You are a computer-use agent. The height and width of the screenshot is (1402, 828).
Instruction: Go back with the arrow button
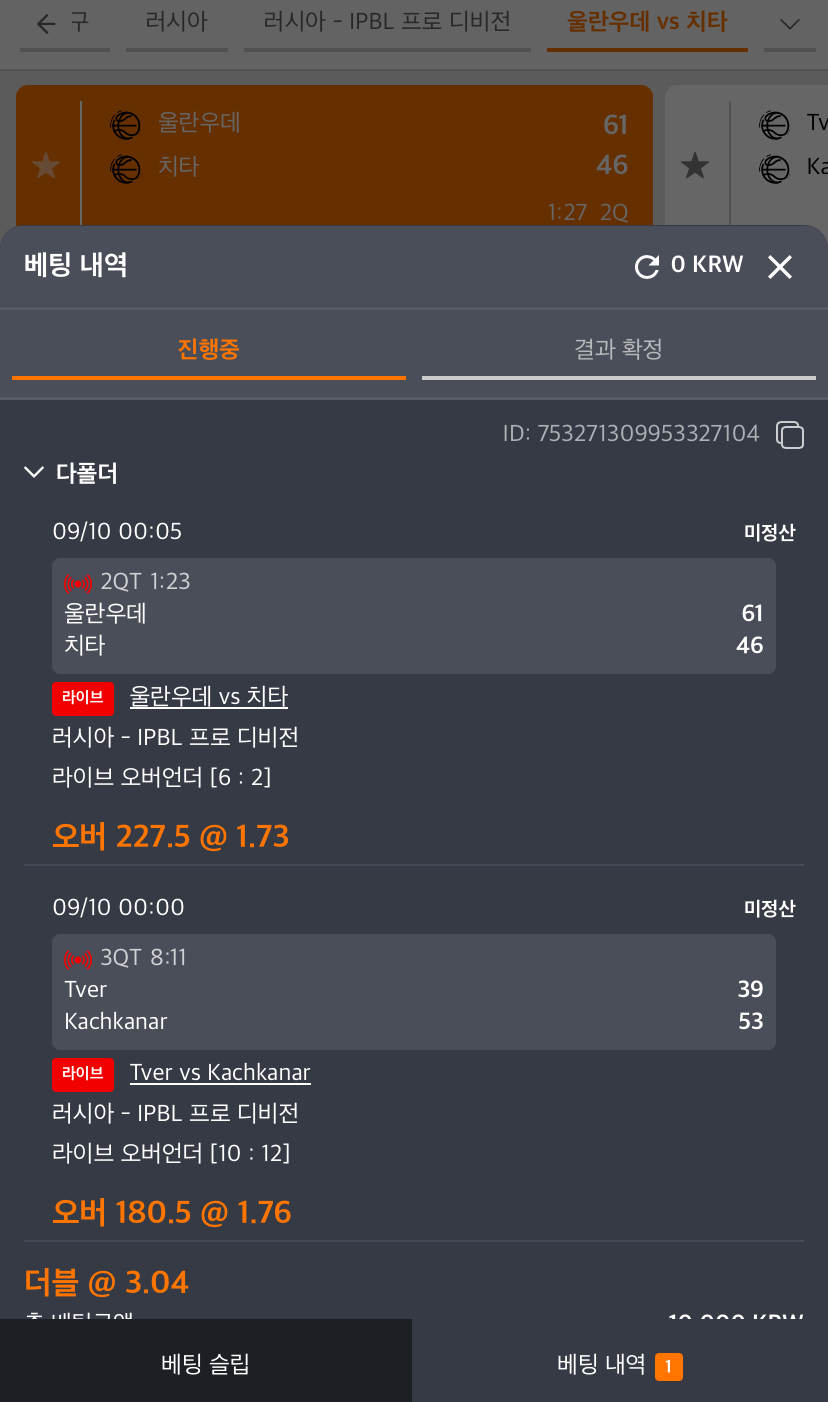pos(45,24)
